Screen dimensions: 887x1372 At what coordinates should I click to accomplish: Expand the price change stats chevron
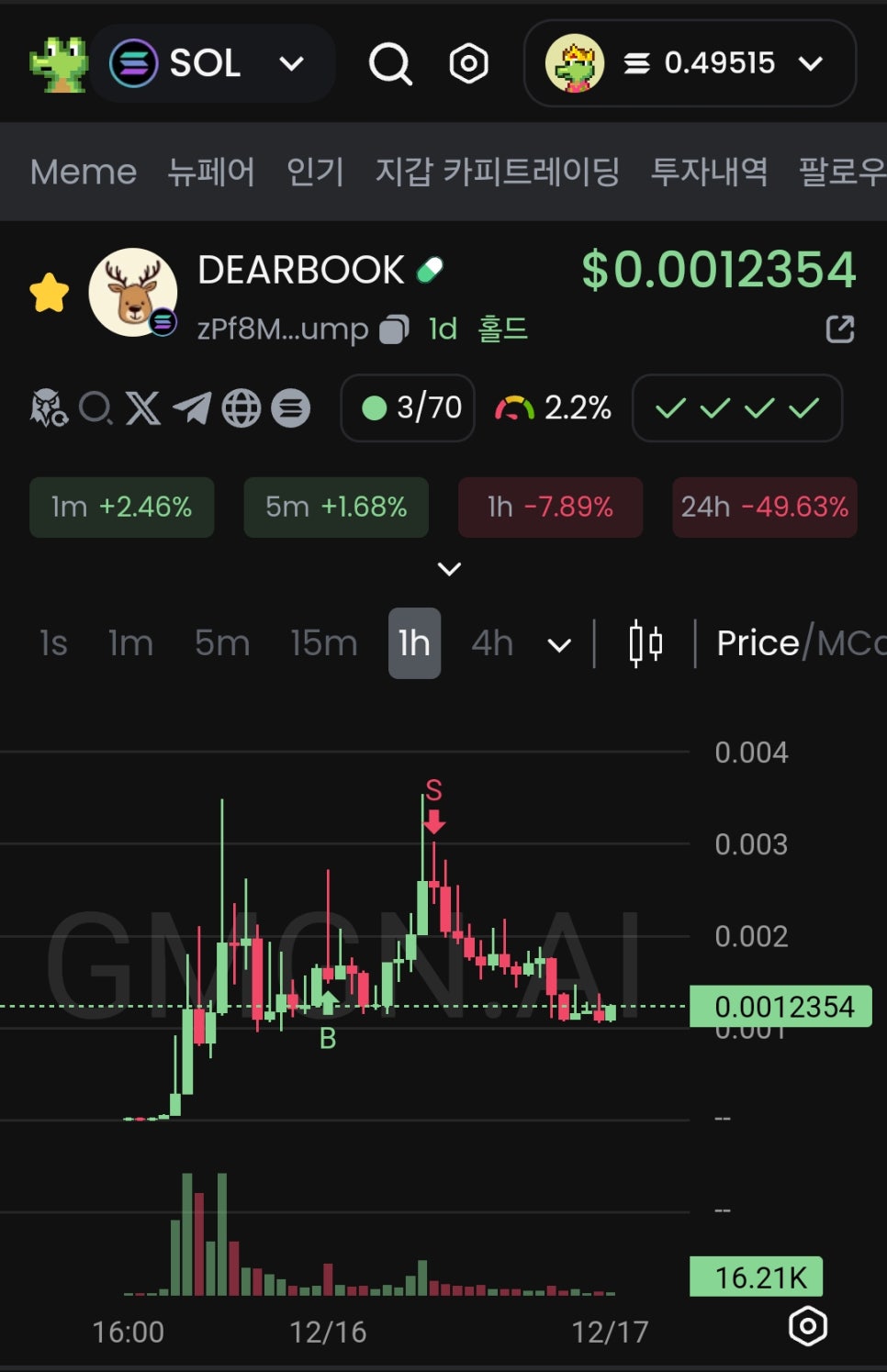(449, 569)
